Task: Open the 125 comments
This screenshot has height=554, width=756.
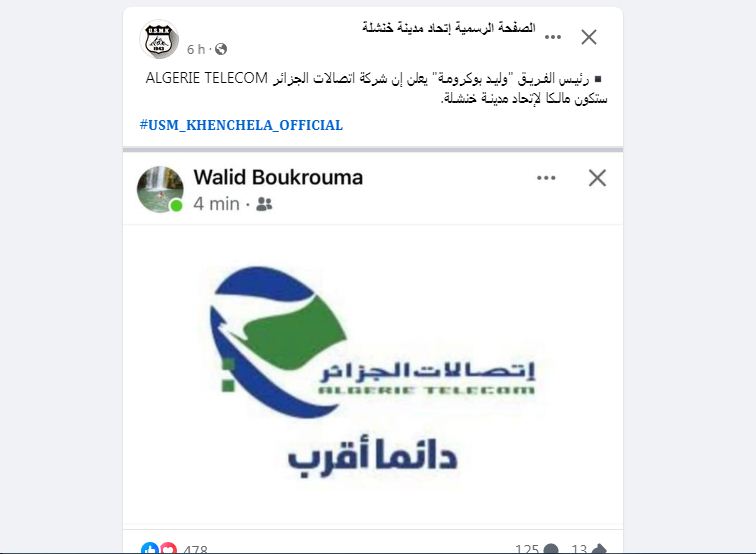Action: coord(536,548)
